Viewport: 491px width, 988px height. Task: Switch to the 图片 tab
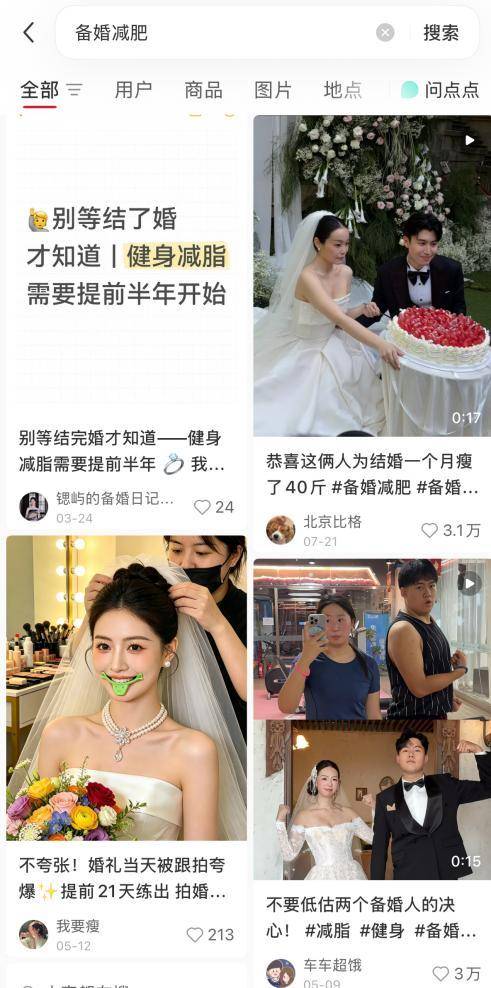pos(273,90)
